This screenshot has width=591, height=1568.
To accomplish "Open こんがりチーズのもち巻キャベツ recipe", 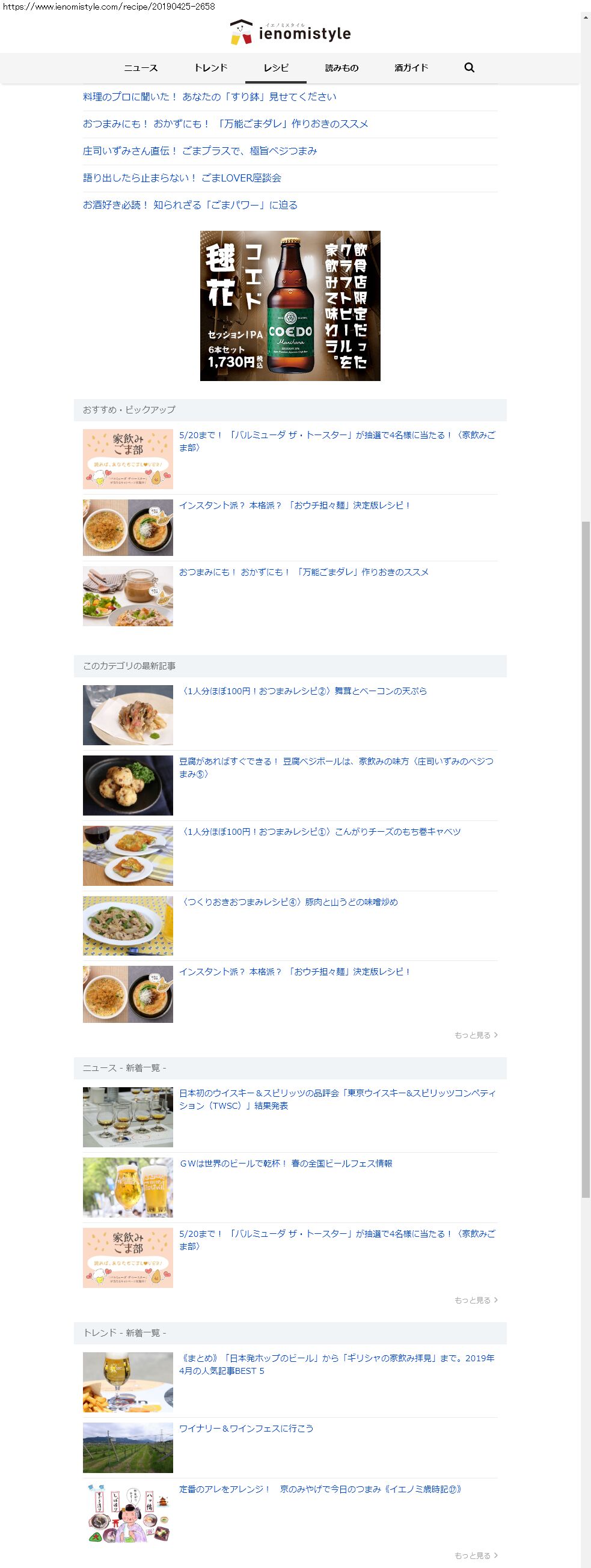I will click(322, 831).
